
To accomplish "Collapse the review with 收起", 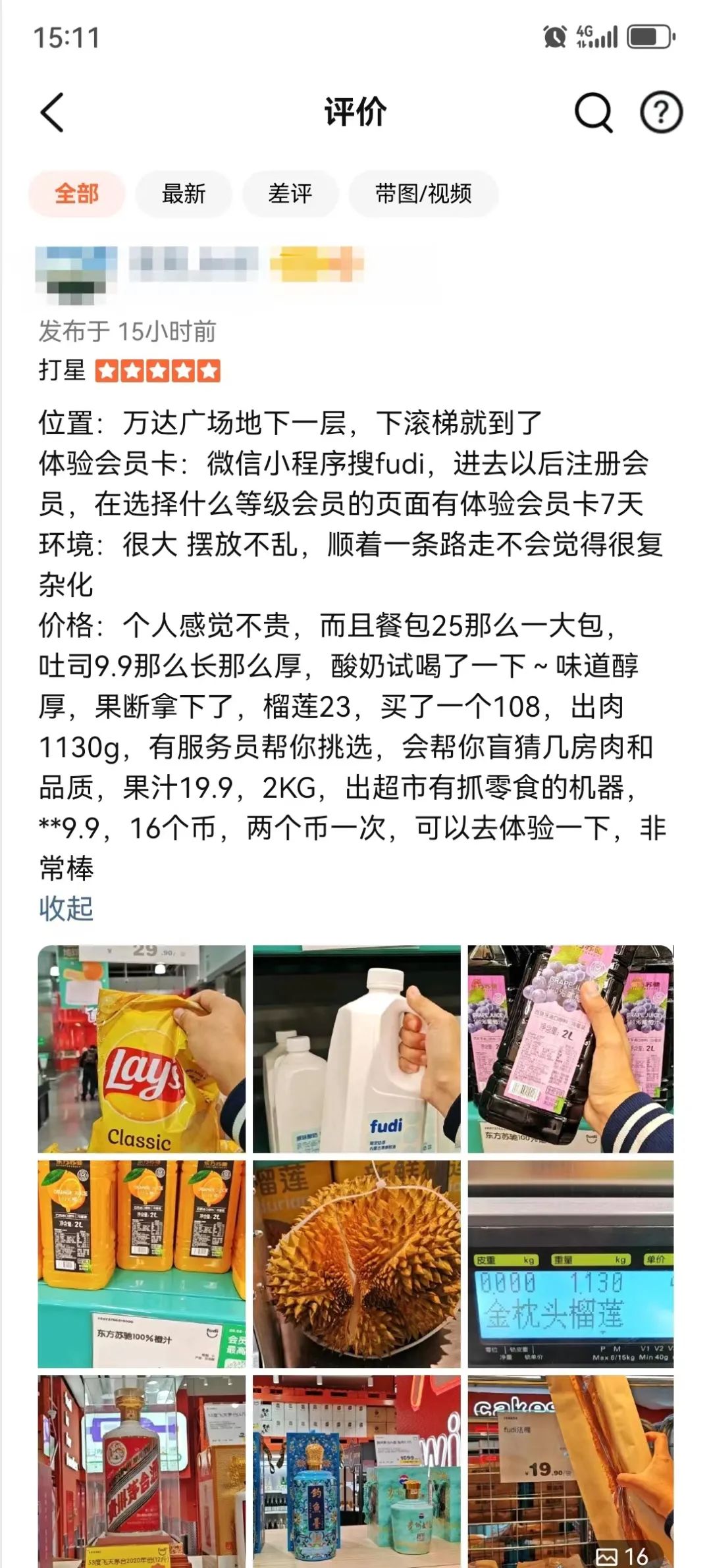I will click(x=66, y=909).
